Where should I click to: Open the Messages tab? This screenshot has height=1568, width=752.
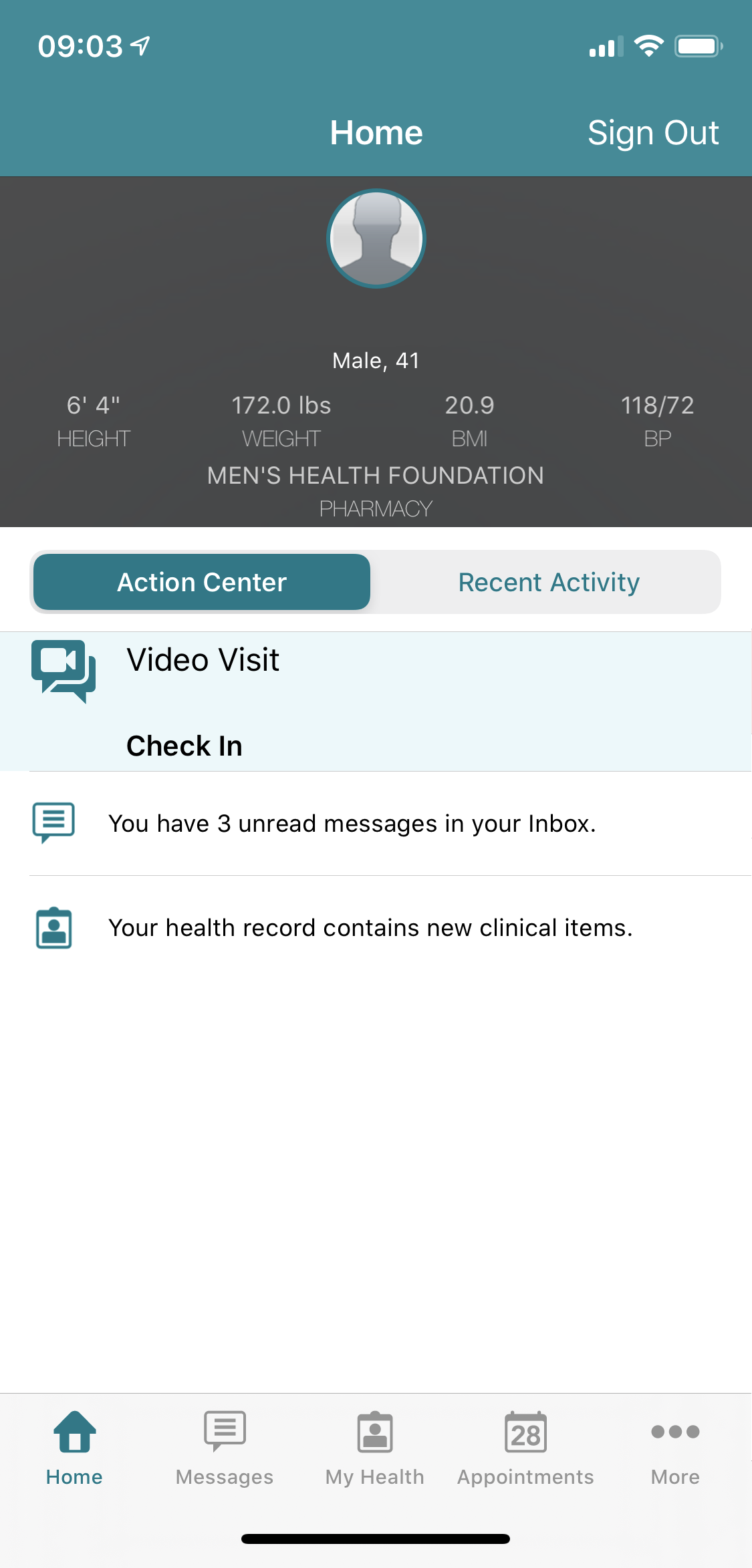225,1447
